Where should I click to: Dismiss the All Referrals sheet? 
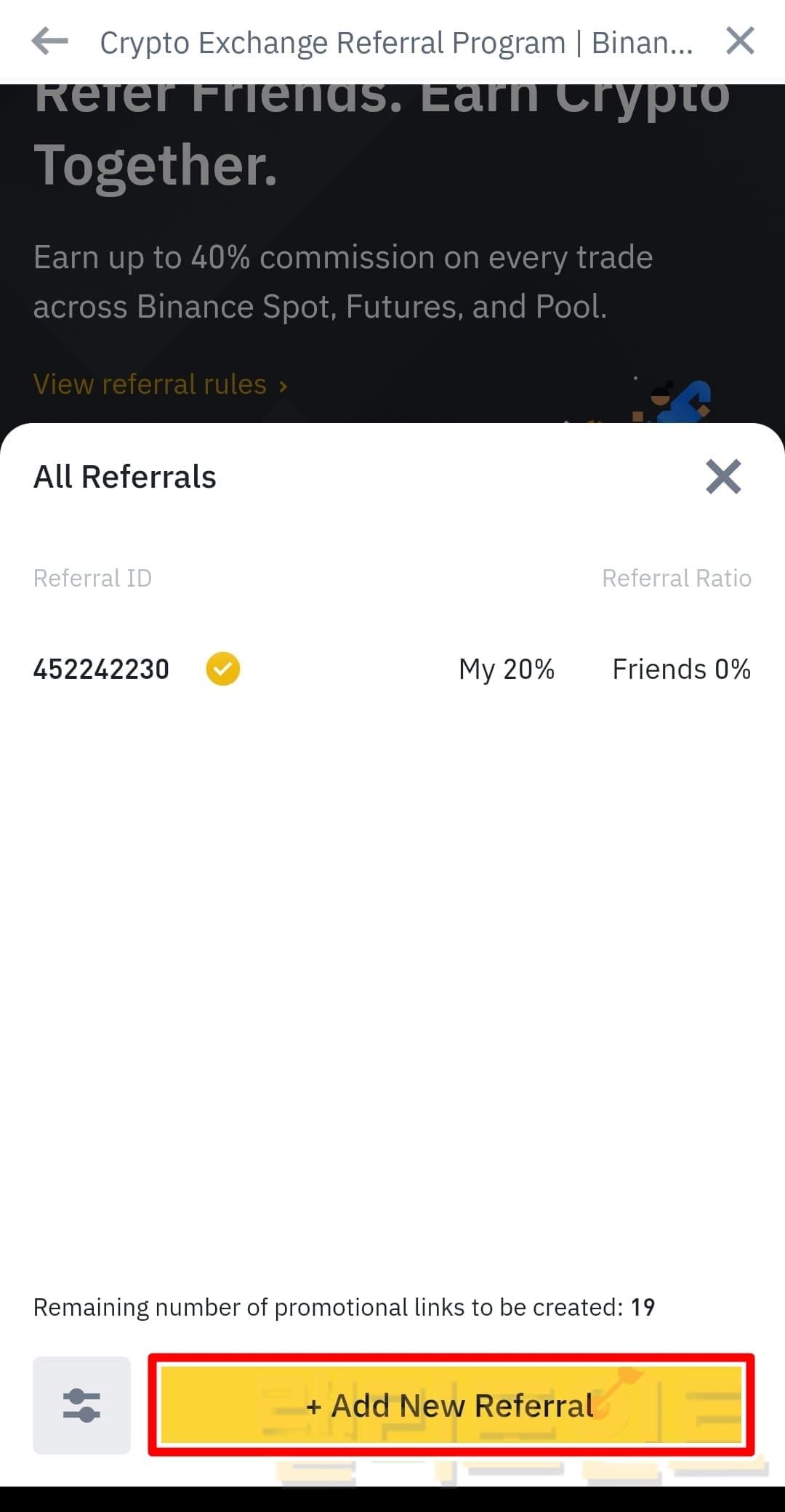(x=723, y=477)
